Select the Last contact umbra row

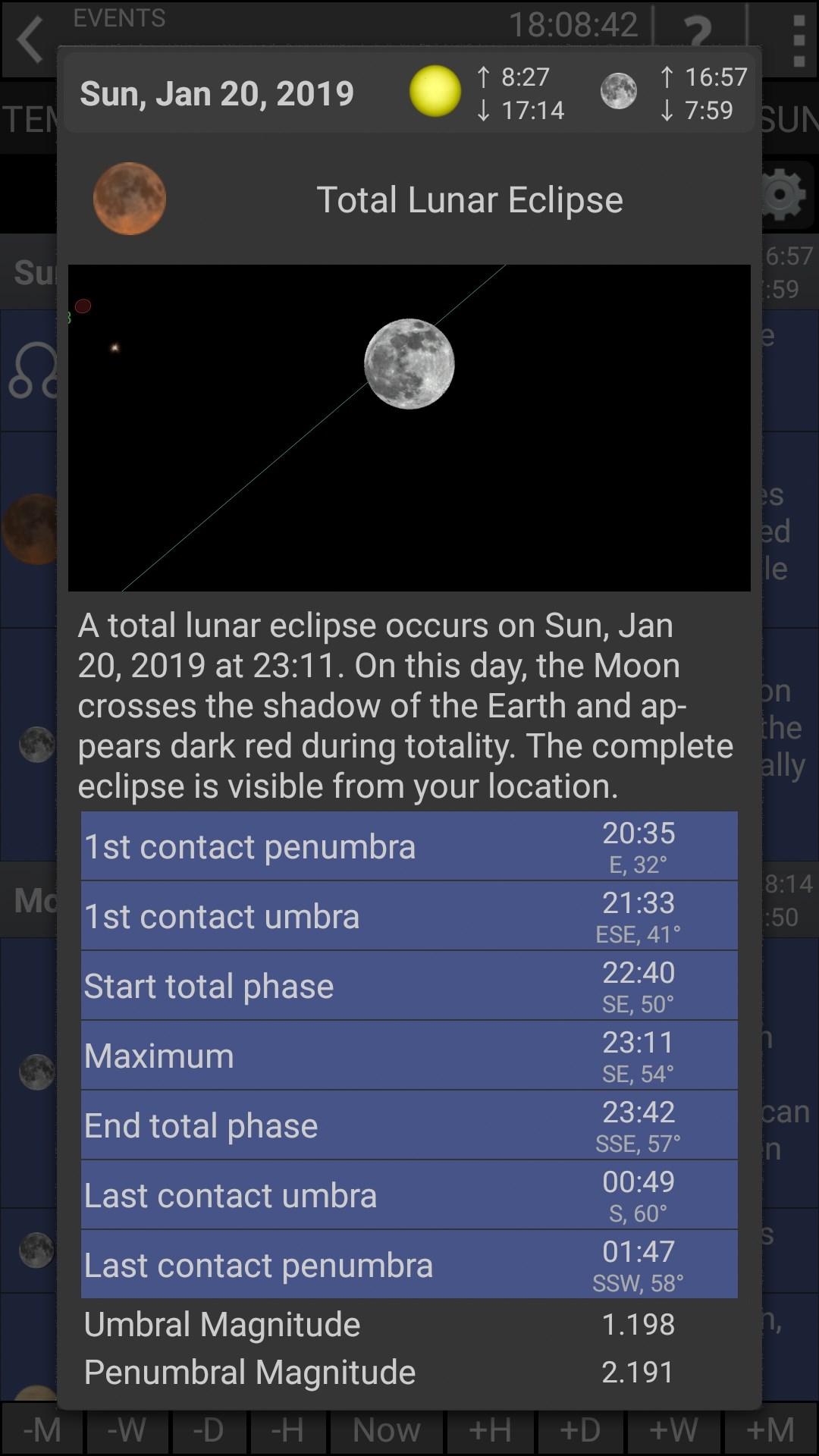(x=409, y=1195)
